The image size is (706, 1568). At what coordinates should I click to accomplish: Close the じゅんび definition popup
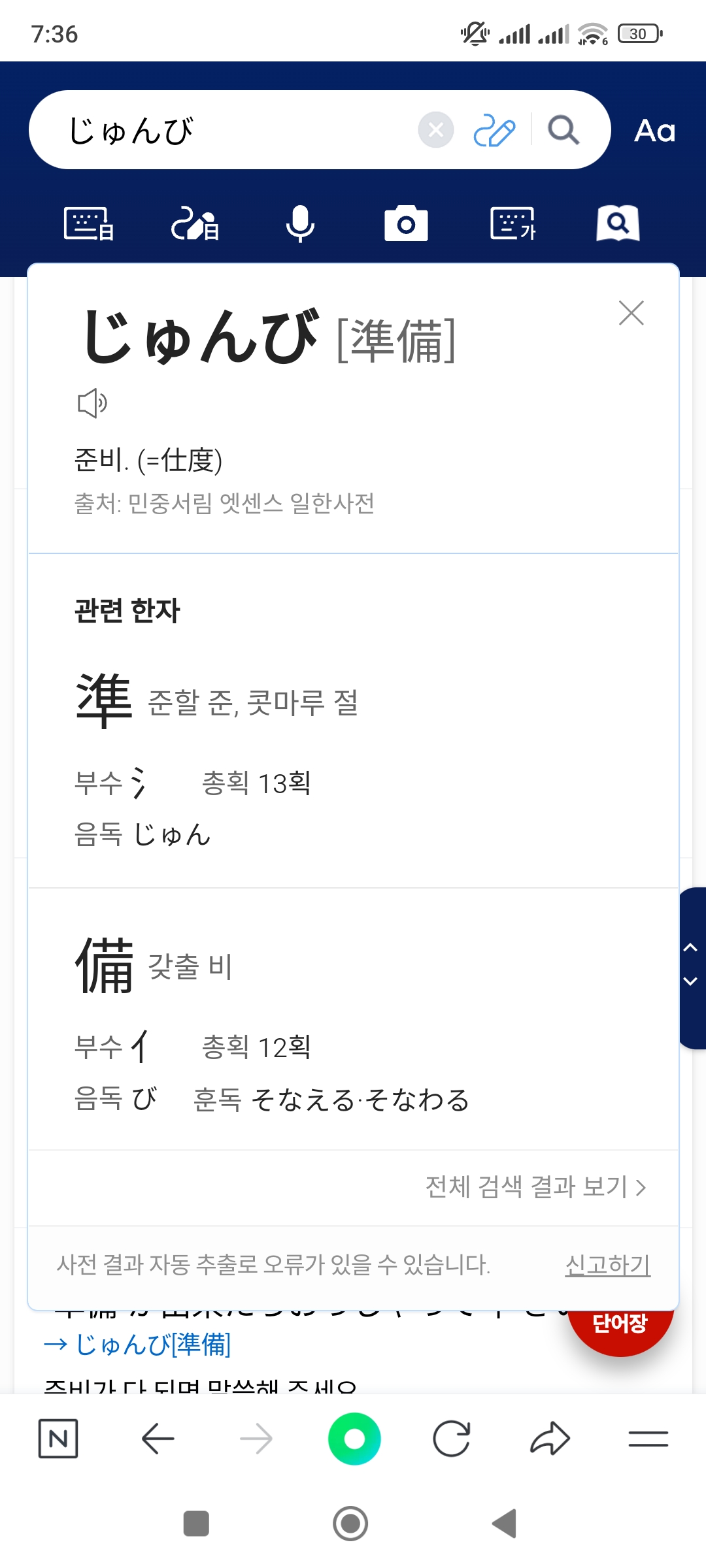tap(631, 313)
